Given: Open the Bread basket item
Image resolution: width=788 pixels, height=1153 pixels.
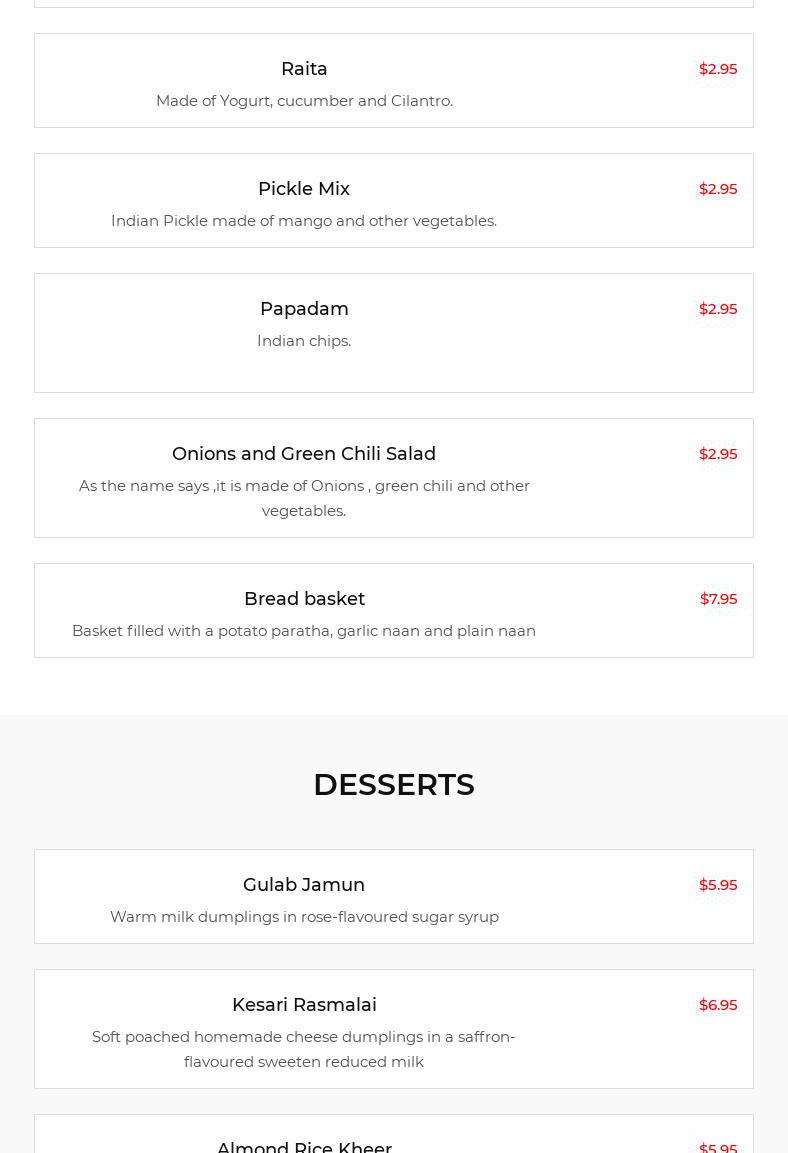Looking at the screenshot, I should pos(304,599).
